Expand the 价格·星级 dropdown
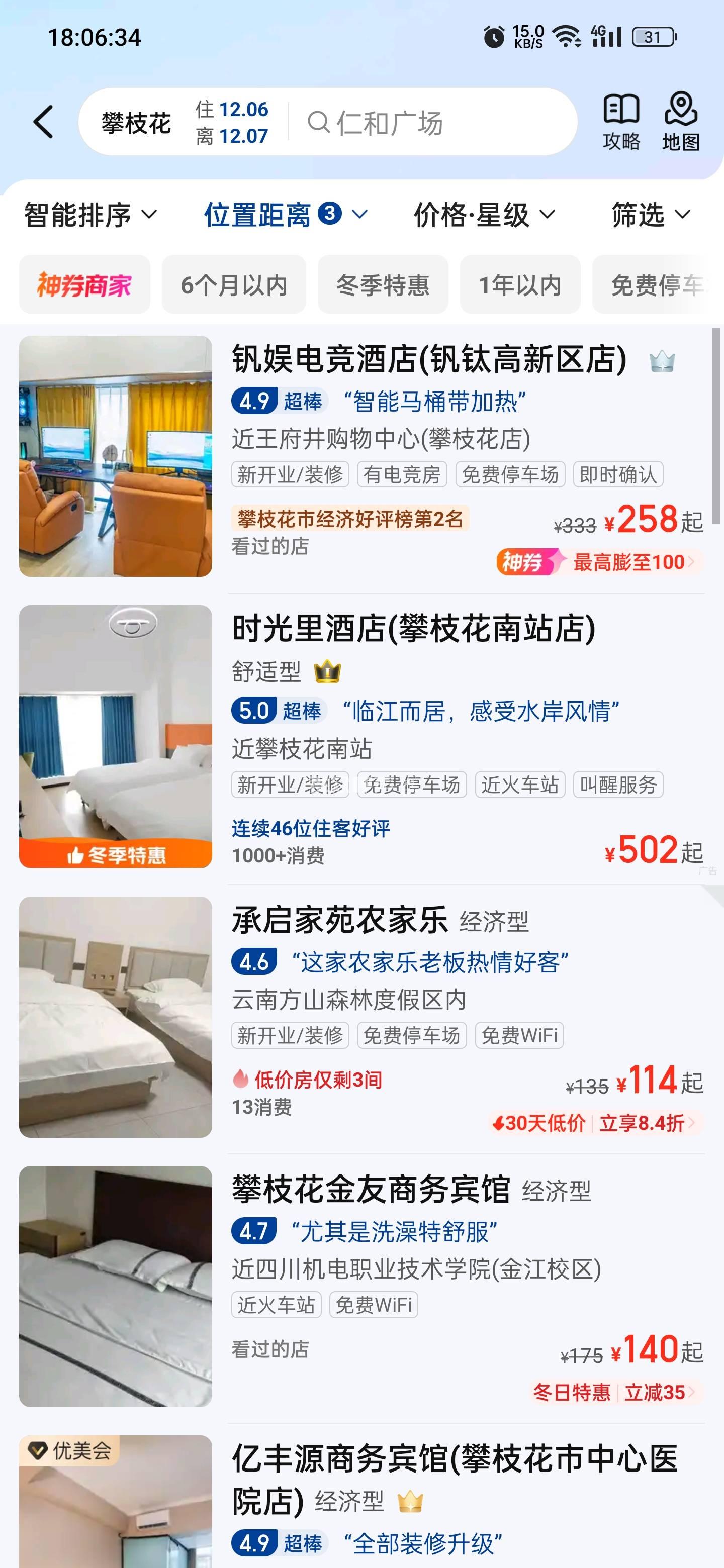724x1568 pixels. (x=484, y=215)
